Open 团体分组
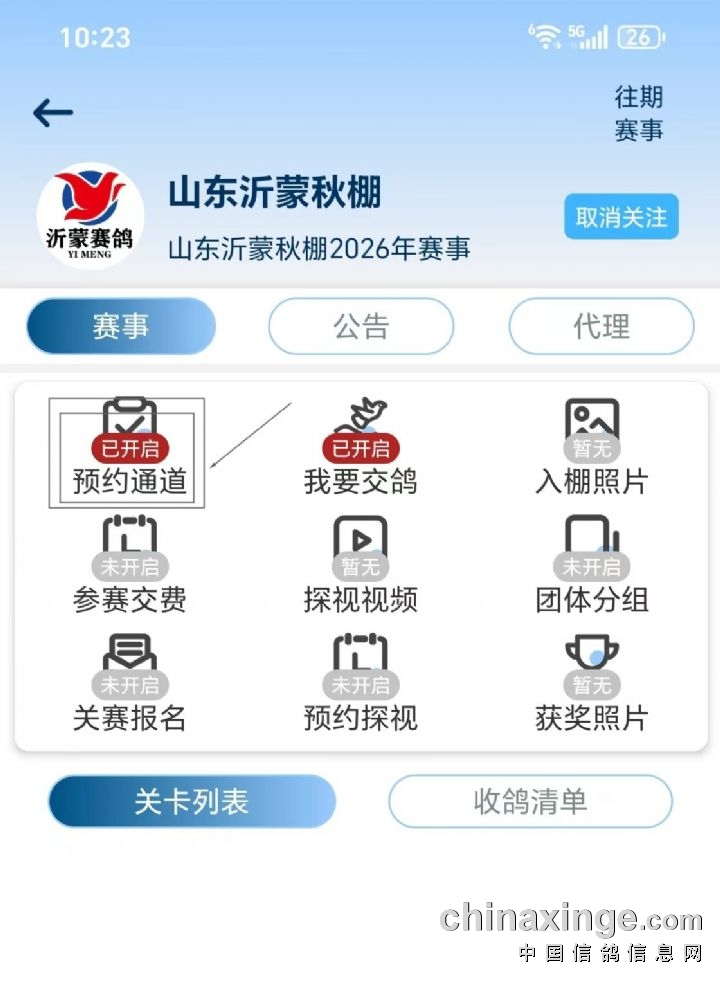Screen dimensions: 720x991 click(x=591, y=567)
